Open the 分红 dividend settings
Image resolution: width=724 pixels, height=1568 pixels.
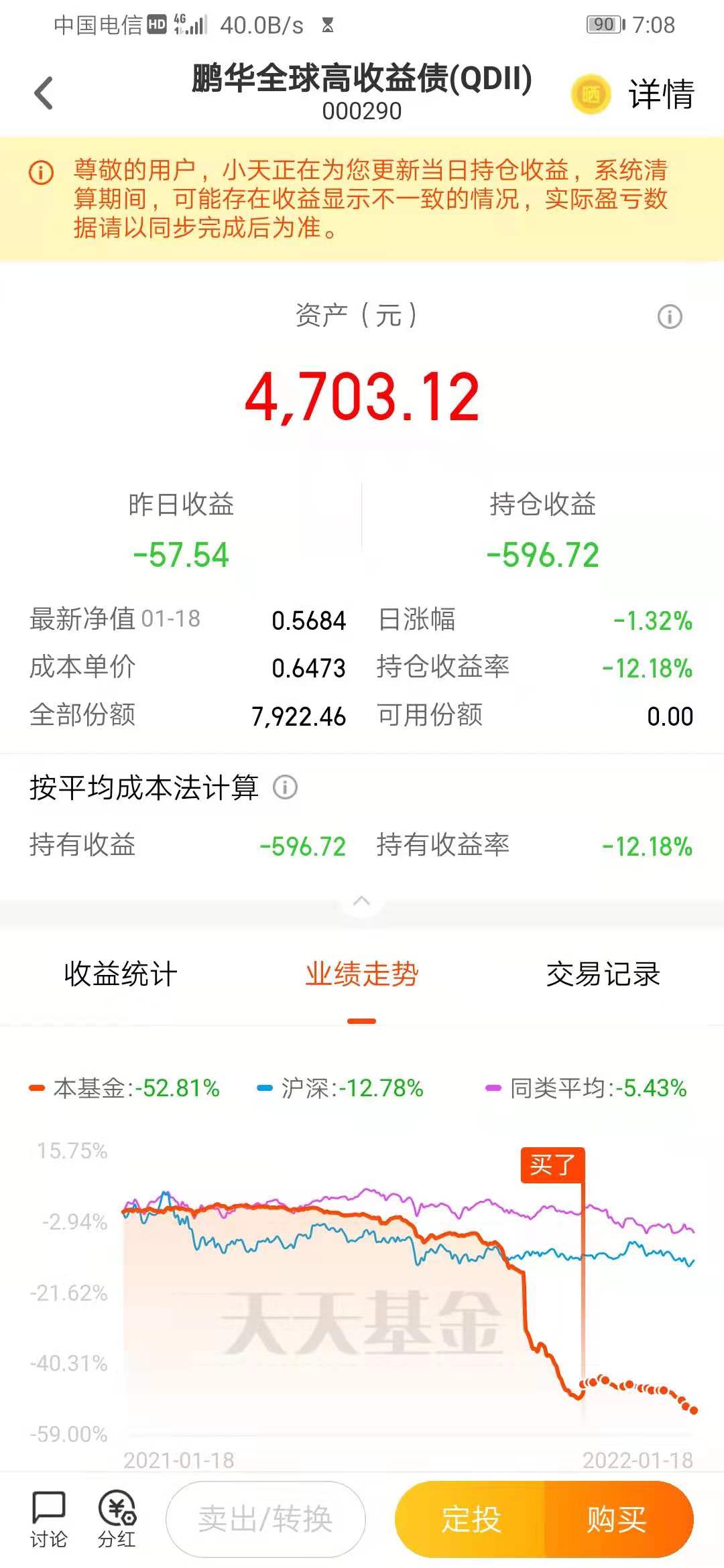pyautogui.click(x=117, y=1520)
